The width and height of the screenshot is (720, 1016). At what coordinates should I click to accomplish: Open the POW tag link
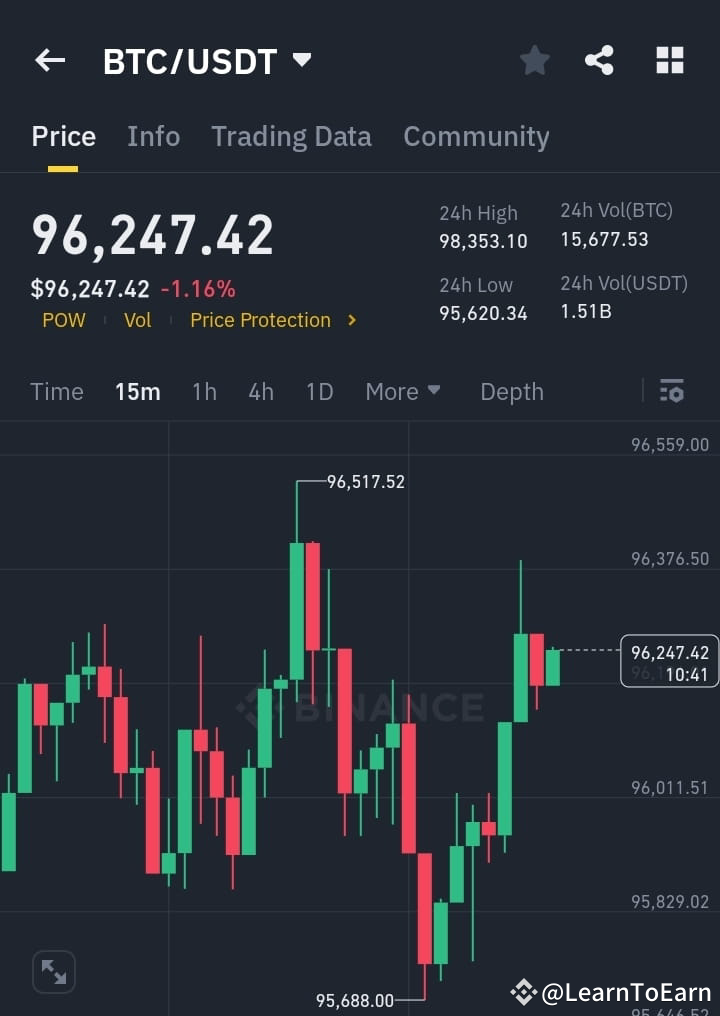[63, 320]
